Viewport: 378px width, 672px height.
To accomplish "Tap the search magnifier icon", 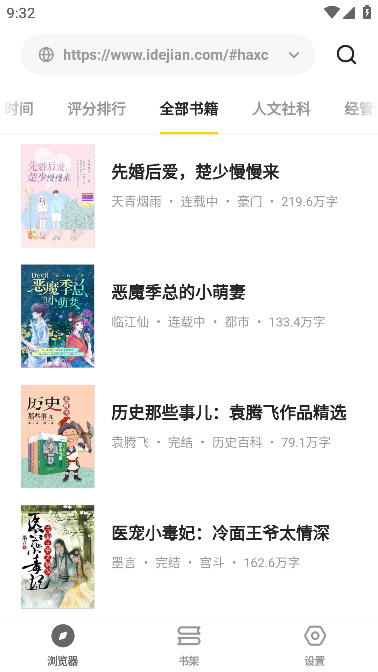I will [x=346, y=55].
